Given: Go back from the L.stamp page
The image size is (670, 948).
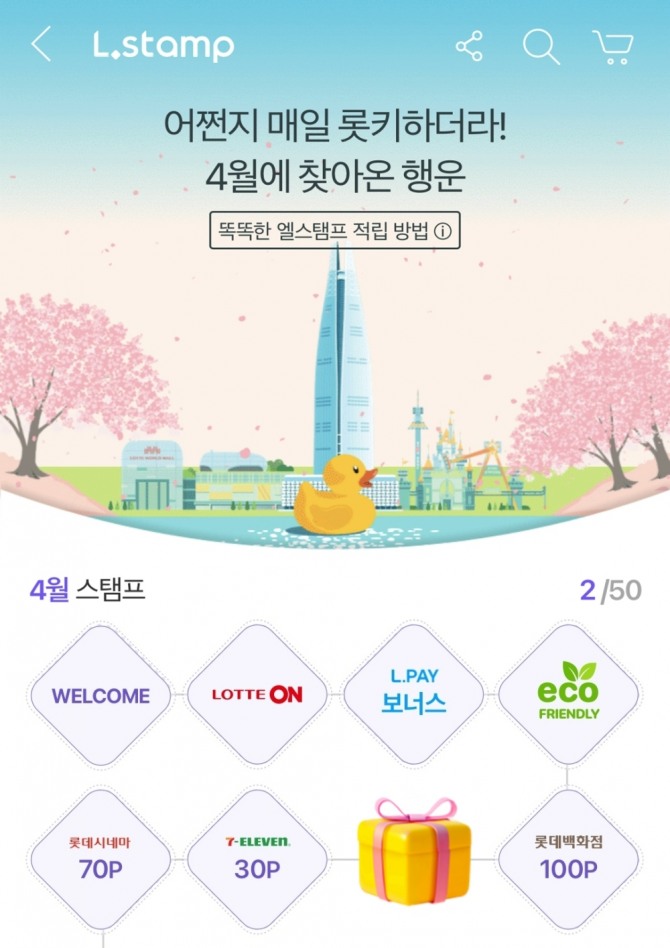Looking at the screenshot, I should (x=41, y=45).
